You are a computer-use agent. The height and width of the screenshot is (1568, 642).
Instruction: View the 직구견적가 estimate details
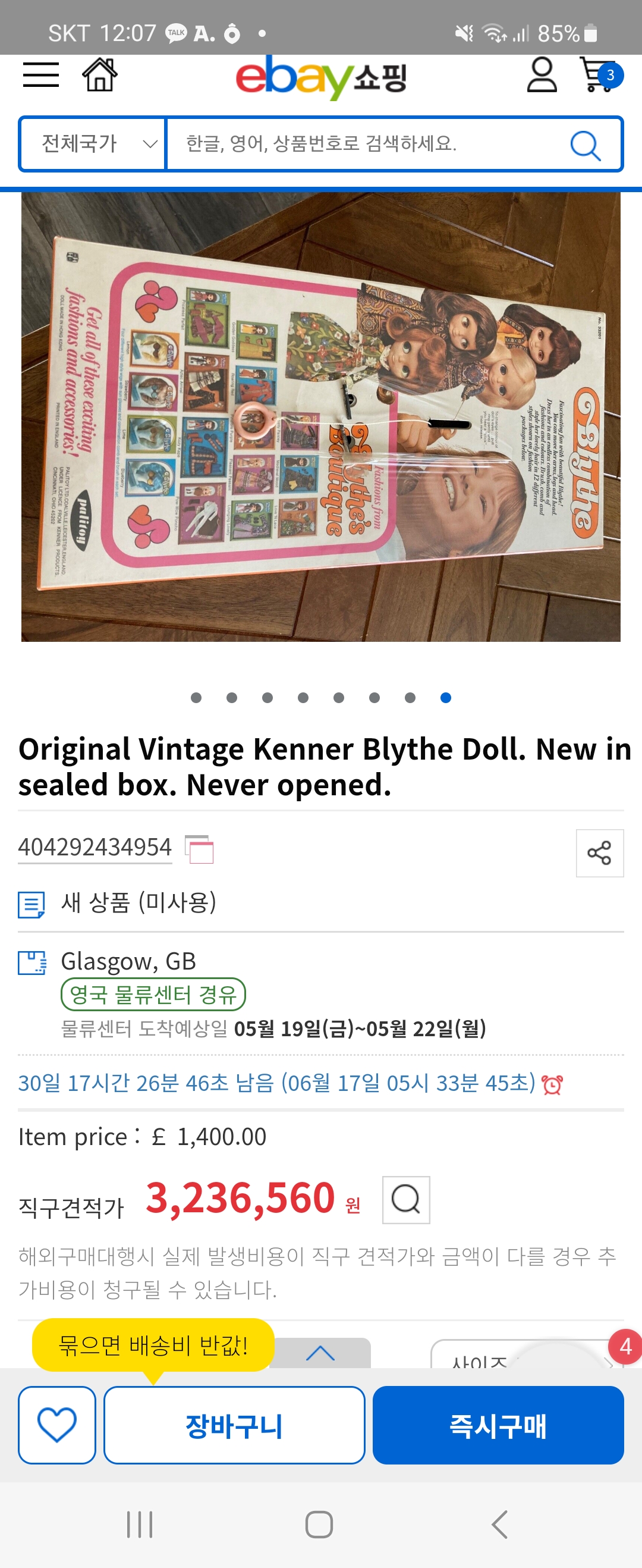406,1200
